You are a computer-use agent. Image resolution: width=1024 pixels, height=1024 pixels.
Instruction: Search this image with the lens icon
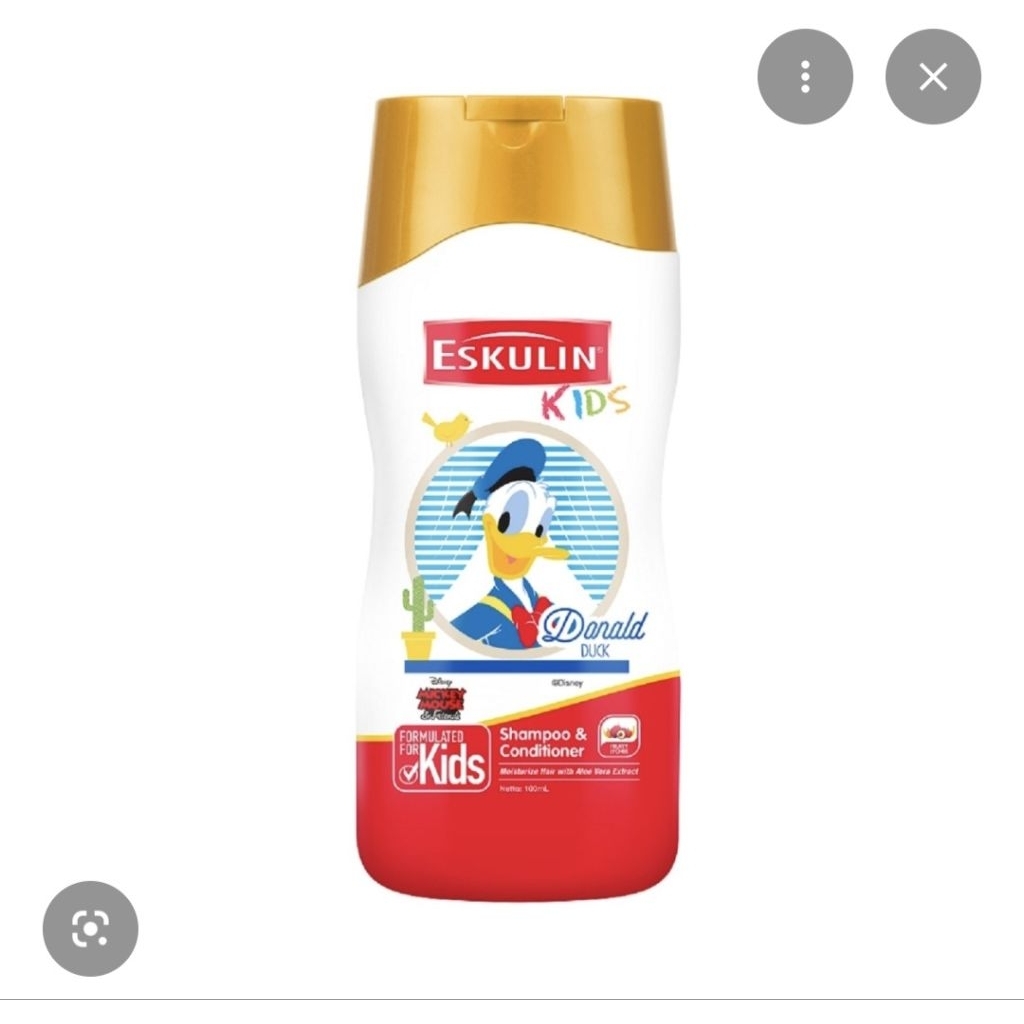(90, 928)
